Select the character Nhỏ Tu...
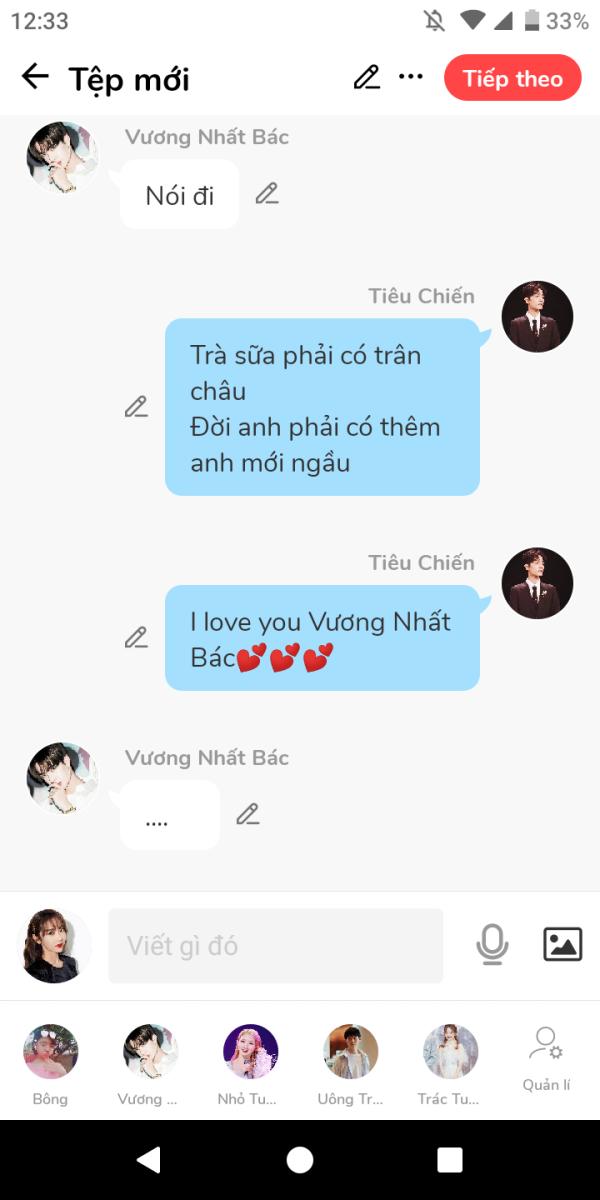Screen dimensions: 600x1200 tap(249, 1064)
